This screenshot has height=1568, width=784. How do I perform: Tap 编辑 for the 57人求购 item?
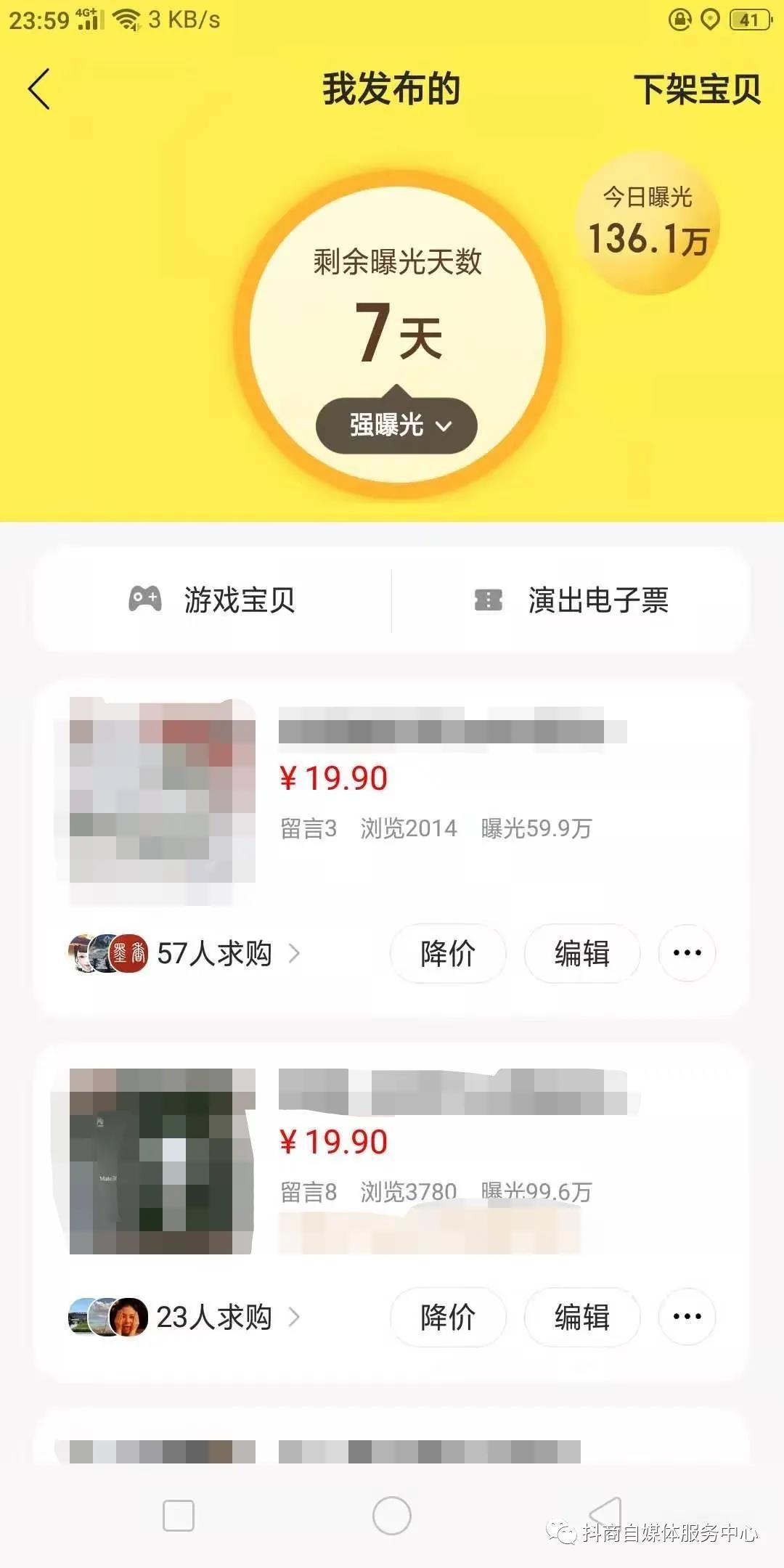[x=582, y=953]
